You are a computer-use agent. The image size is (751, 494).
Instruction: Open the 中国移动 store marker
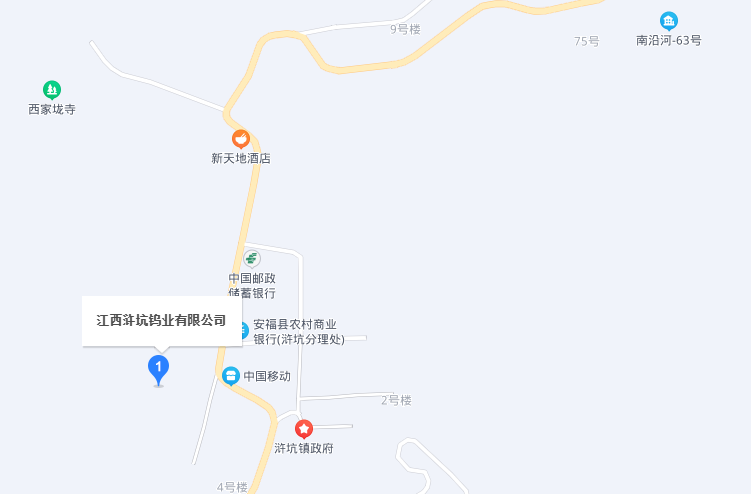coord(231,376)
